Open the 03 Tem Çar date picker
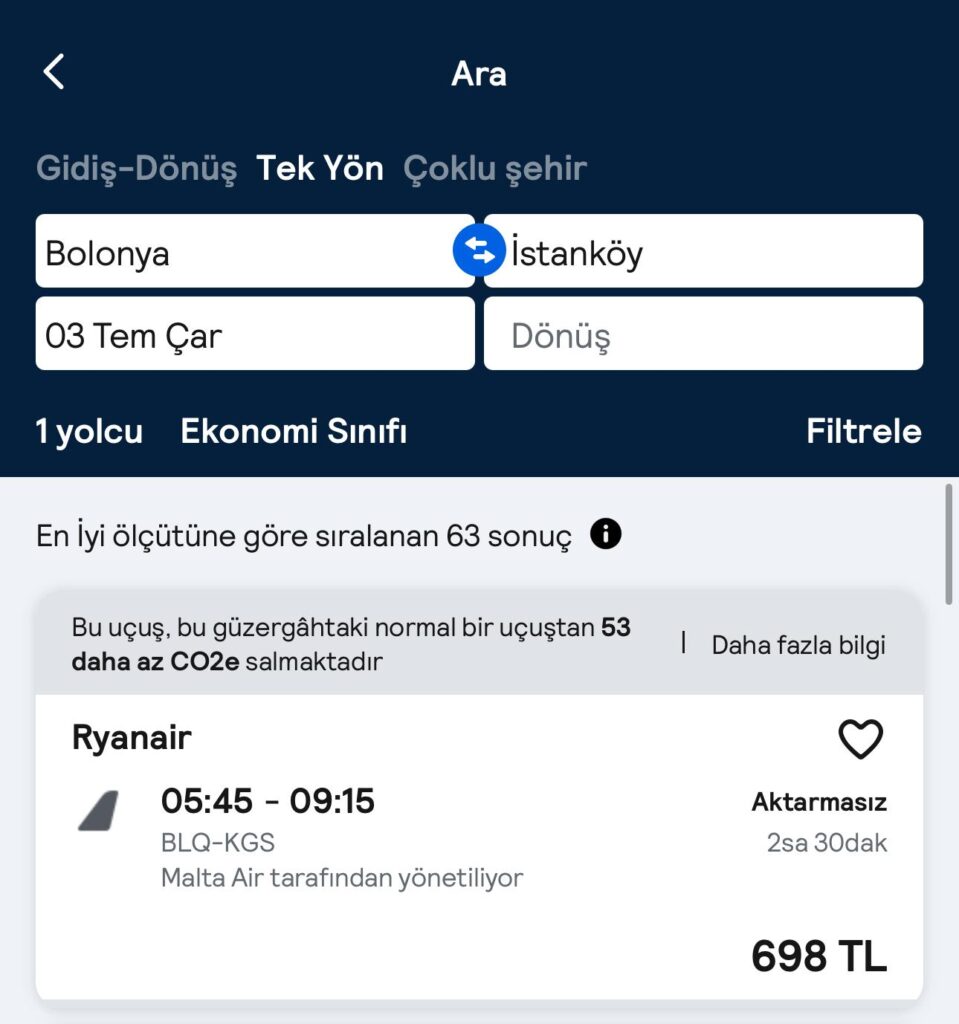959x1024 pixels. (254, 335)
